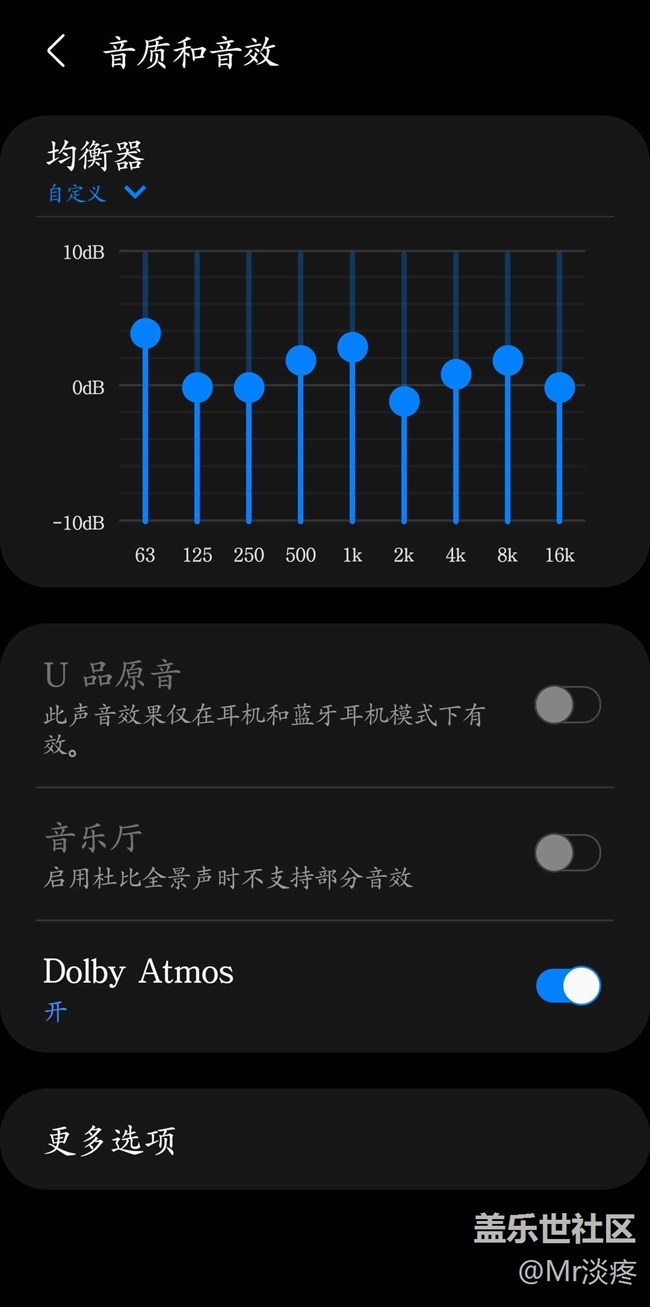Go back from 音质和音效 screen
This screenshot has width=650, height=1307.
[56, 52]
